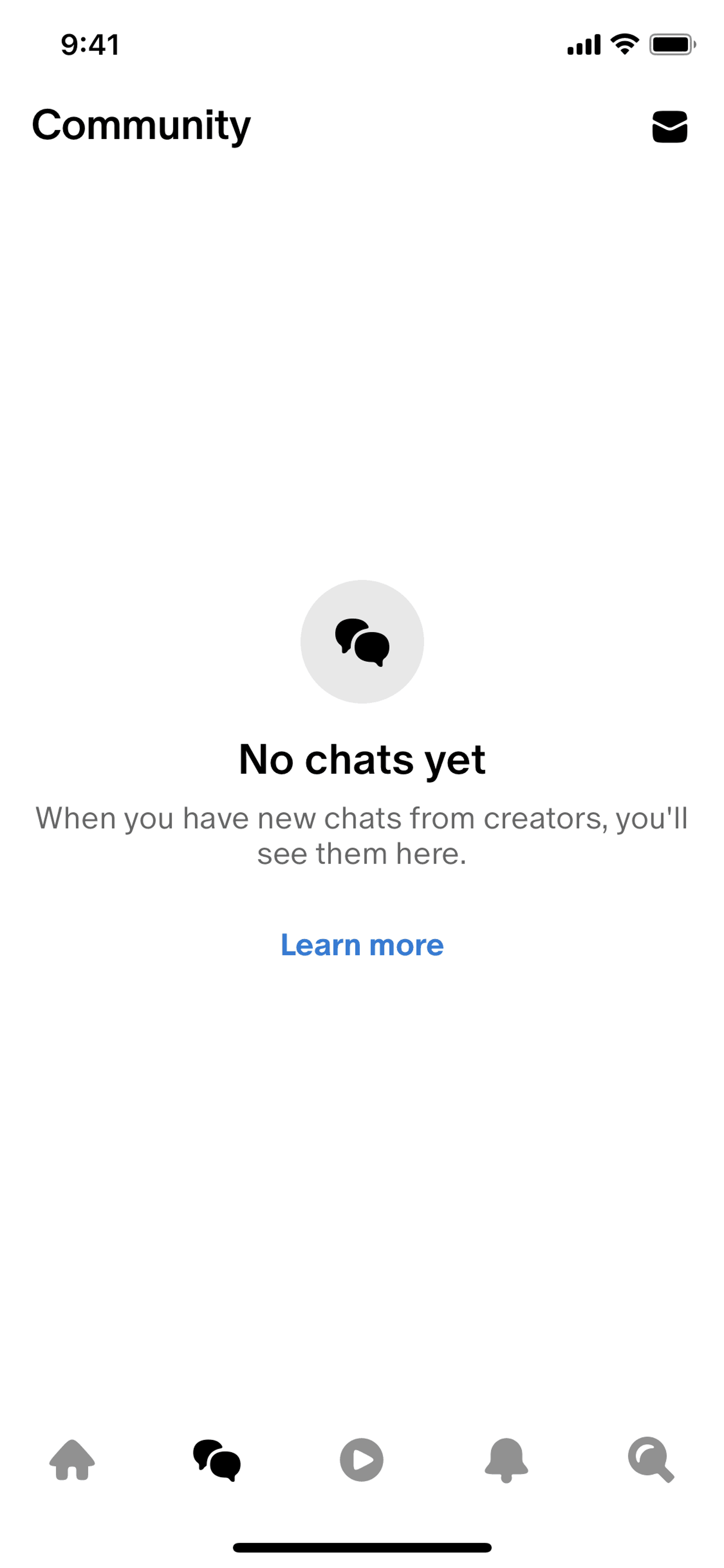
Task: Open the search tab
Action: click(x=651, y=1460)
